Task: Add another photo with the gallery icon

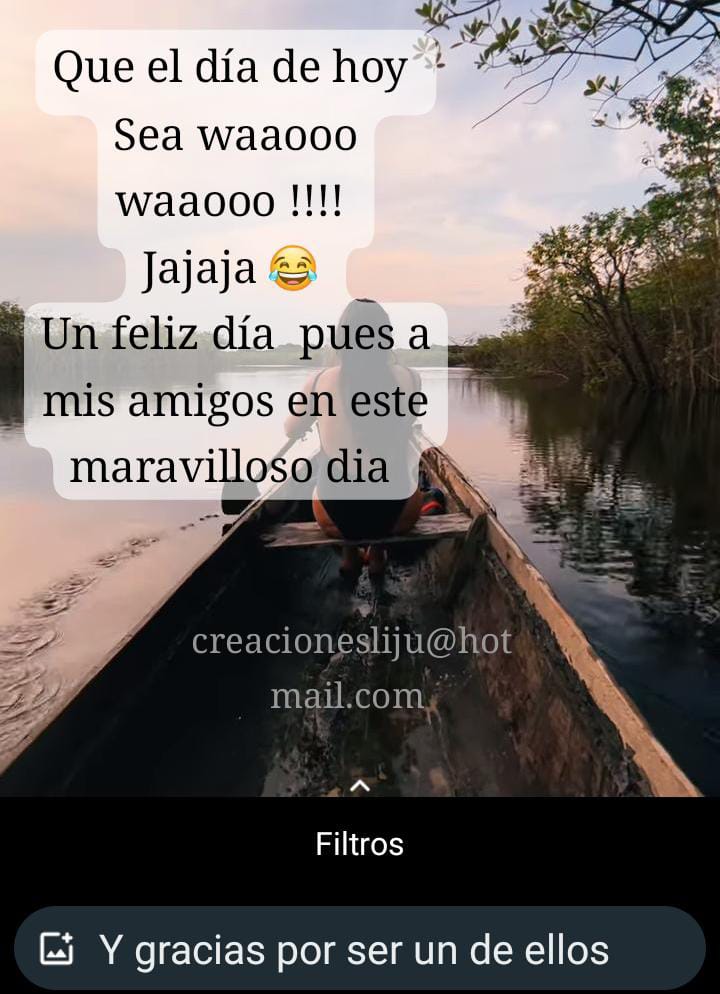Action: tap(56, 948)
